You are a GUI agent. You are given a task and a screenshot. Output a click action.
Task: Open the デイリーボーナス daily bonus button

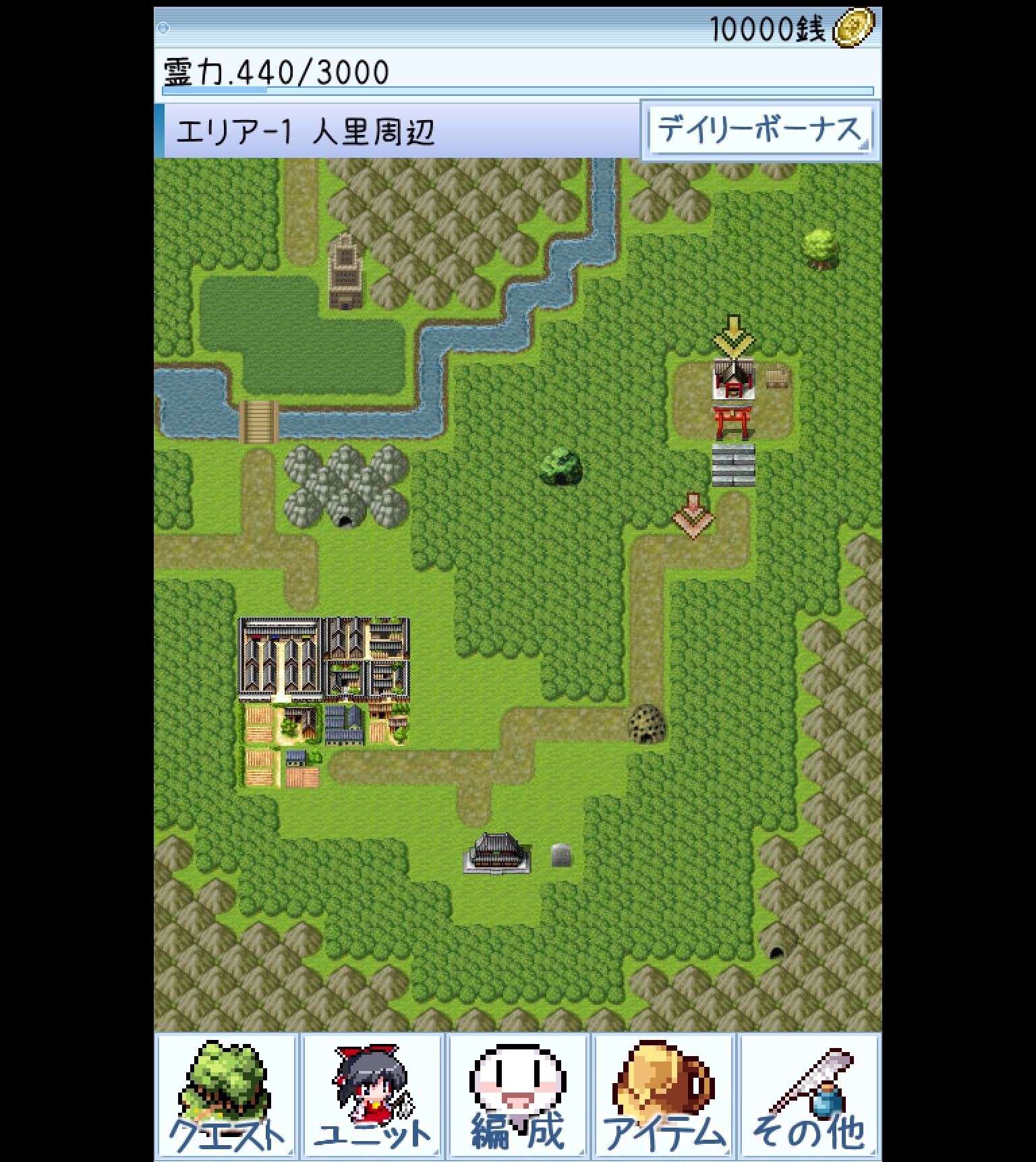759,131
